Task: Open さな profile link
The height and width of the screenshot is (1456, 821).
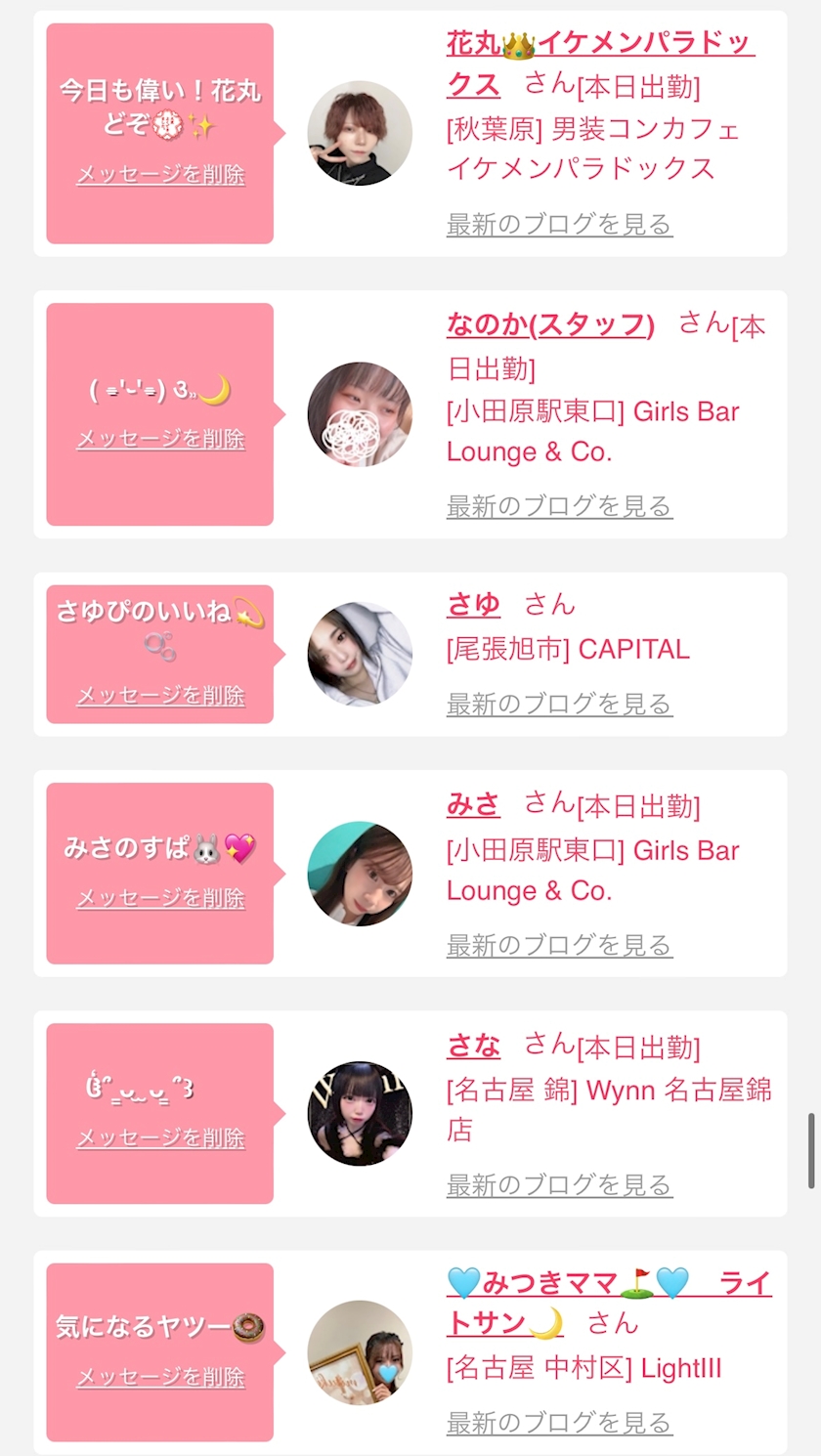Action: 473,1047
